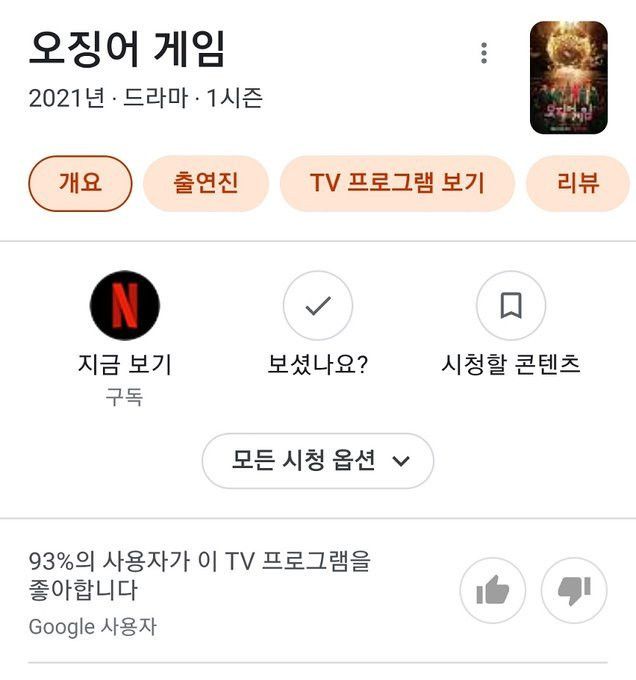Switch to the 리뷰 chip
The height and width of the screenshot is (680, 636).
point(578,183)
